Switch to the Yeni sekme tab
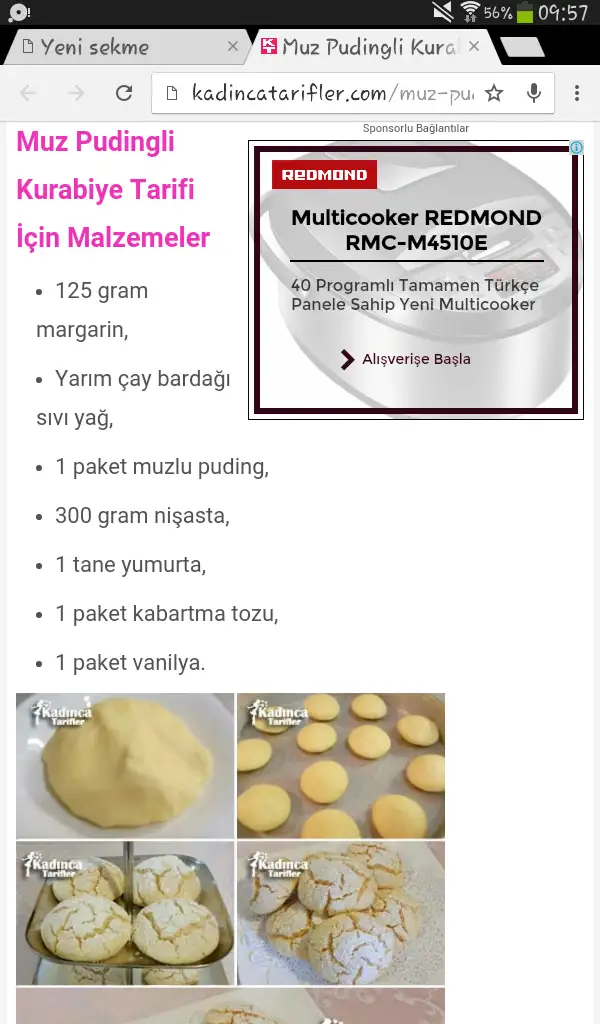 pos(110,47)
